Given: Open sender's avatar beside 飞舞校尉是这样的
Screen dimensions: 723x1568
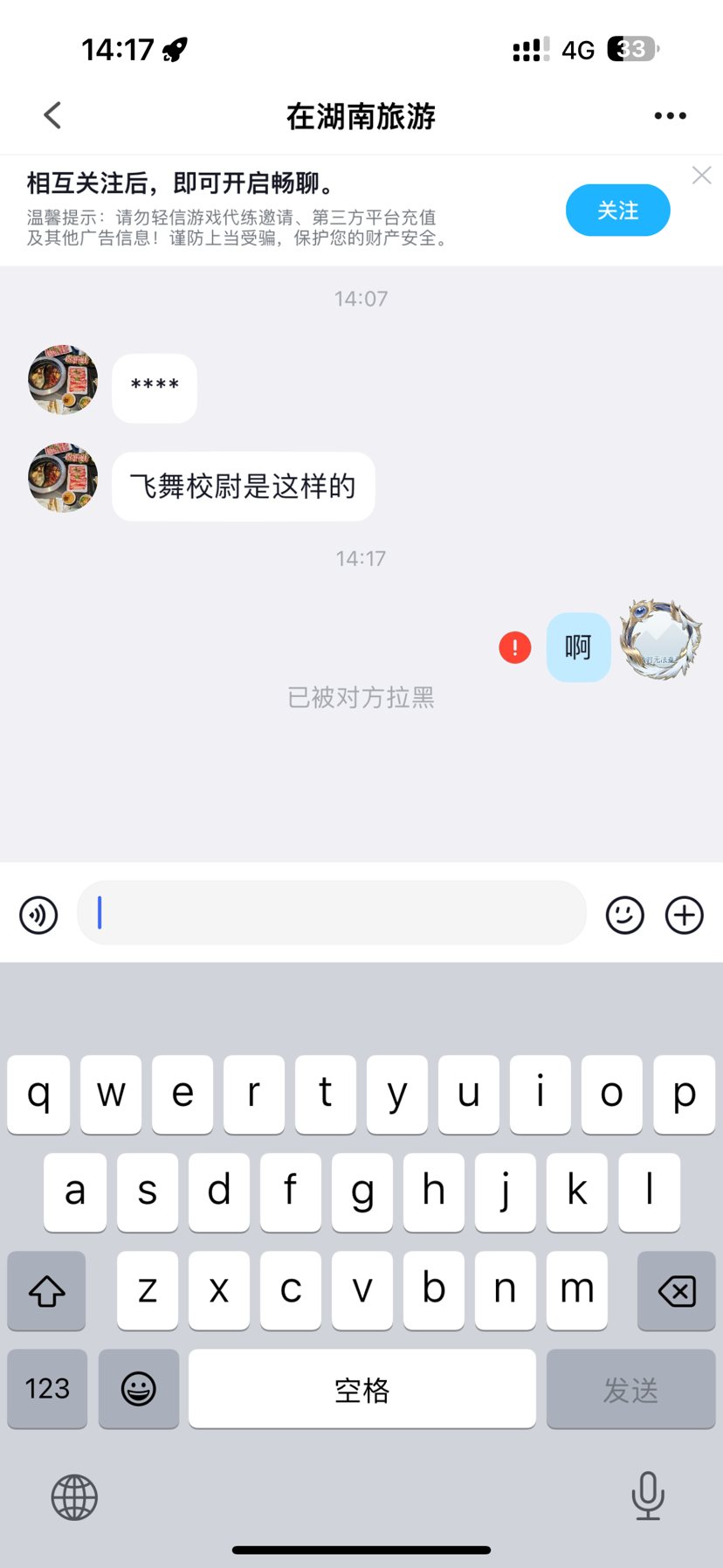Looking at the screenshot, I should click(63, 478).
